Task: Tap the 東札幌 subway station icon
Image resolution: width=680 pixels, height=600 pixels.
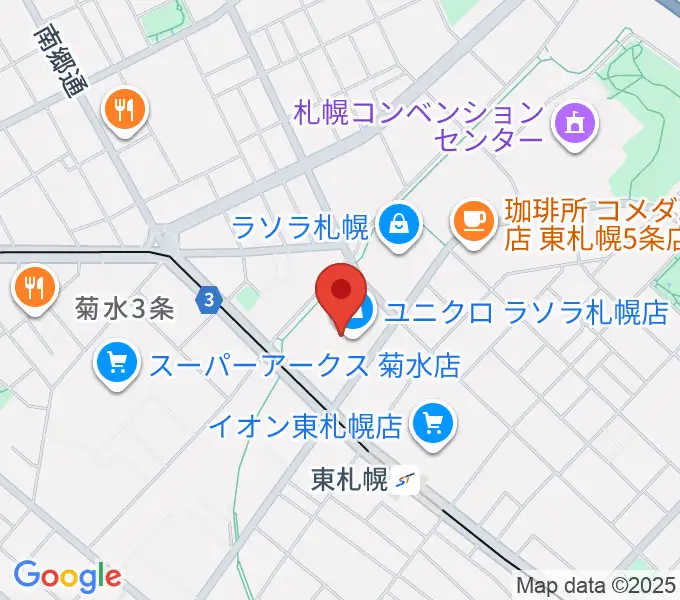Action: pos(404,481)
